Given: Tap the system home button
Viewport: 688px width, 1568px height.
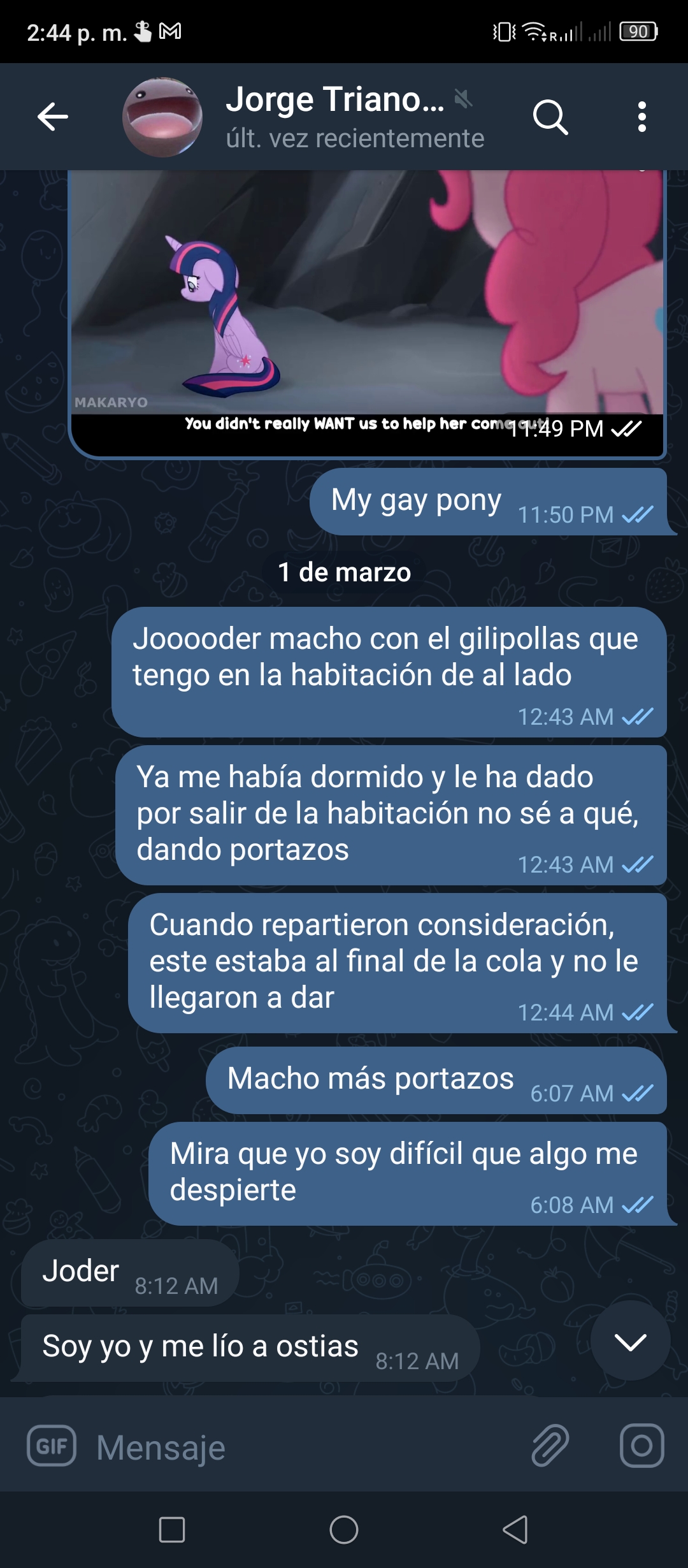Looking at the screenshot, I should tap(344, 1529).
